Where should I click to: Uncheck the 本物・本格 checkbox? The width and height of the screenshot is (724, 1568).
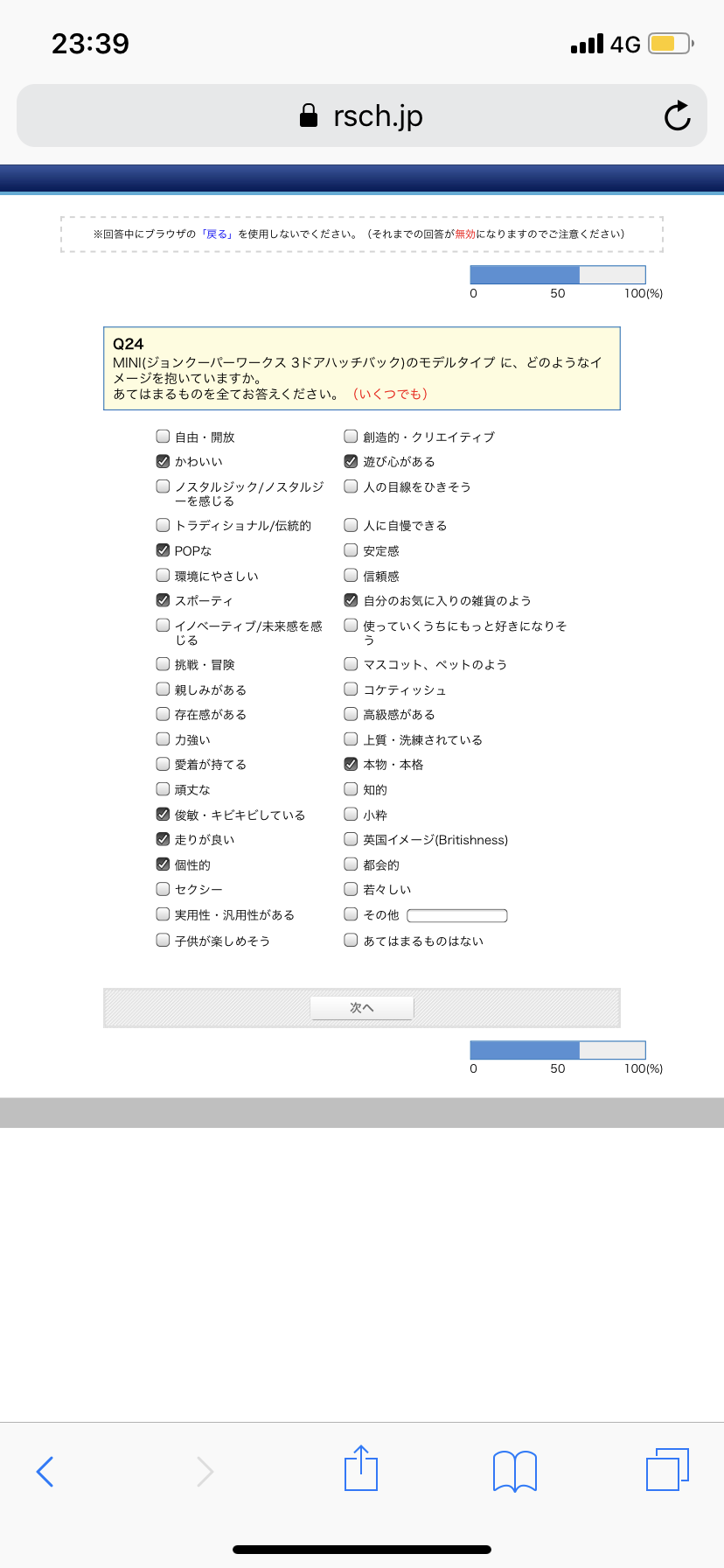tap(351, 764)
